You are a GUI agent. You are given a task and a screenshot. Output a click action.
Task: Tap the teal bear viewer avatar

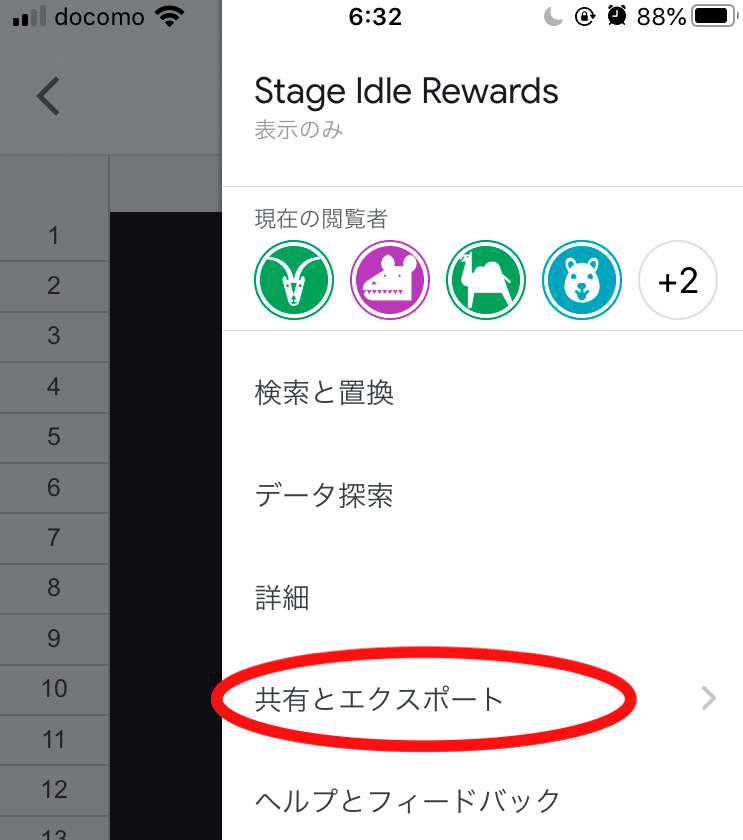[582, 281]
